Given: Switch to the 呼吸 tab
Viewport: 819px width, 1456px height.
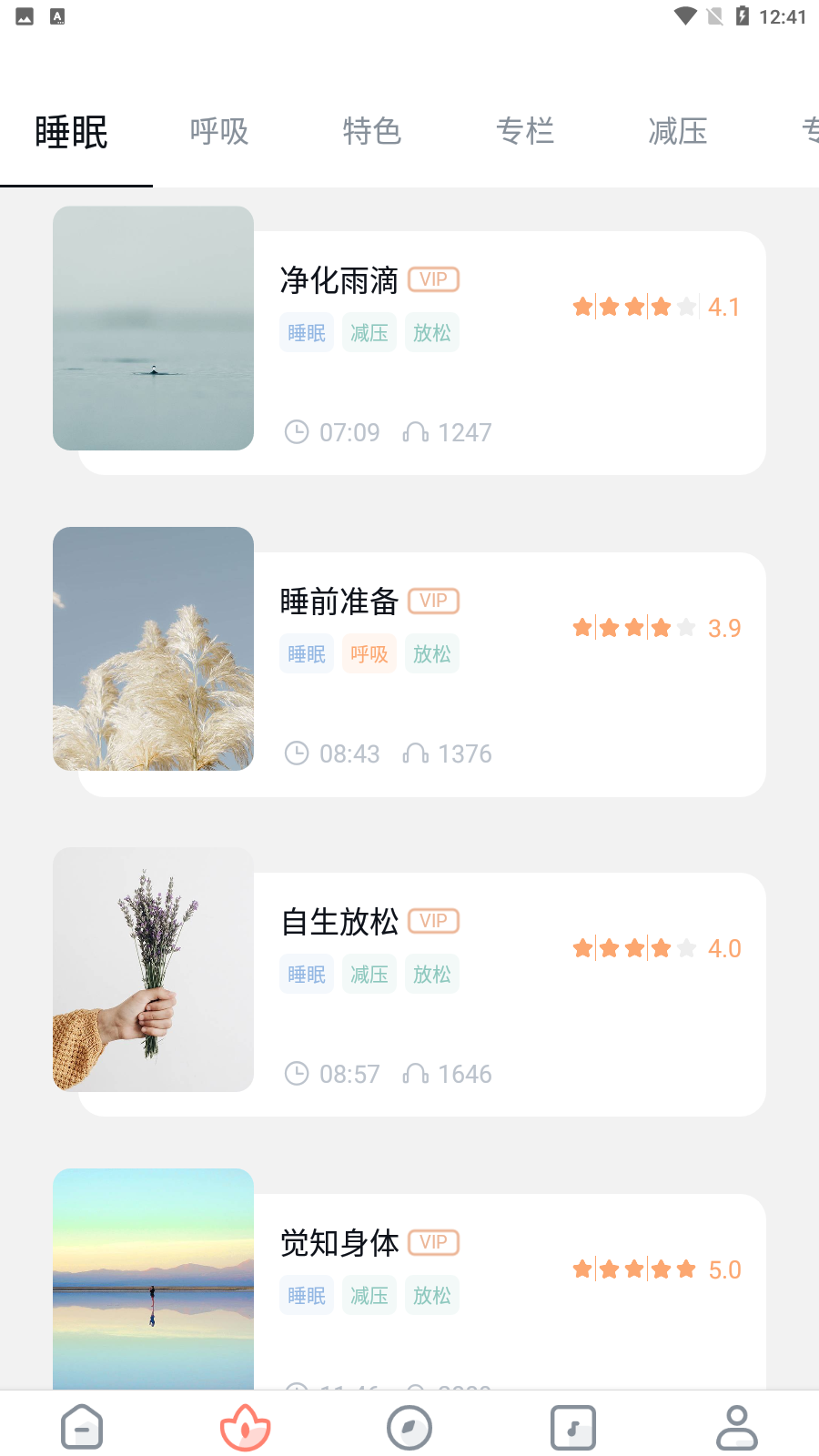Looking at the screenshot, I should point(218,132).
